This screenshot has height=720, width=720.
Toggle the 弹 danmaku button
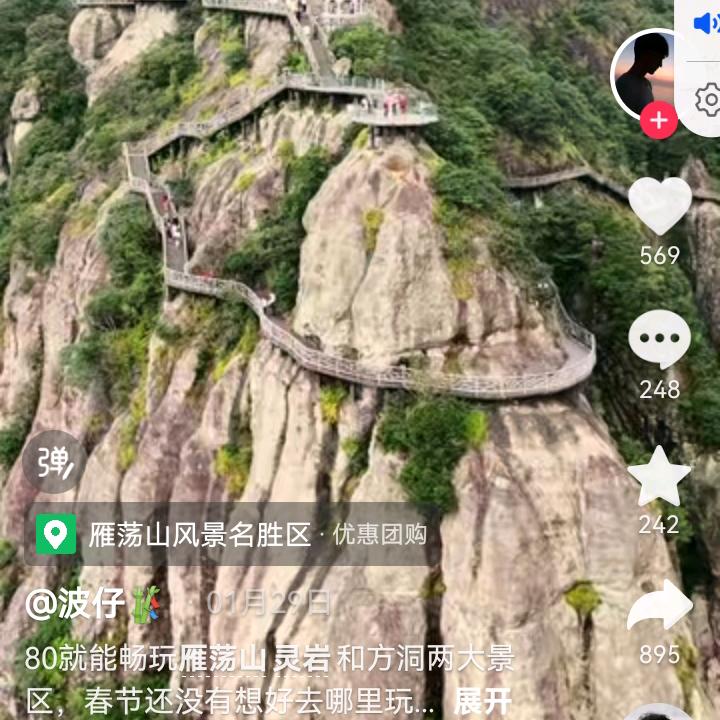[x=54, y=461]
